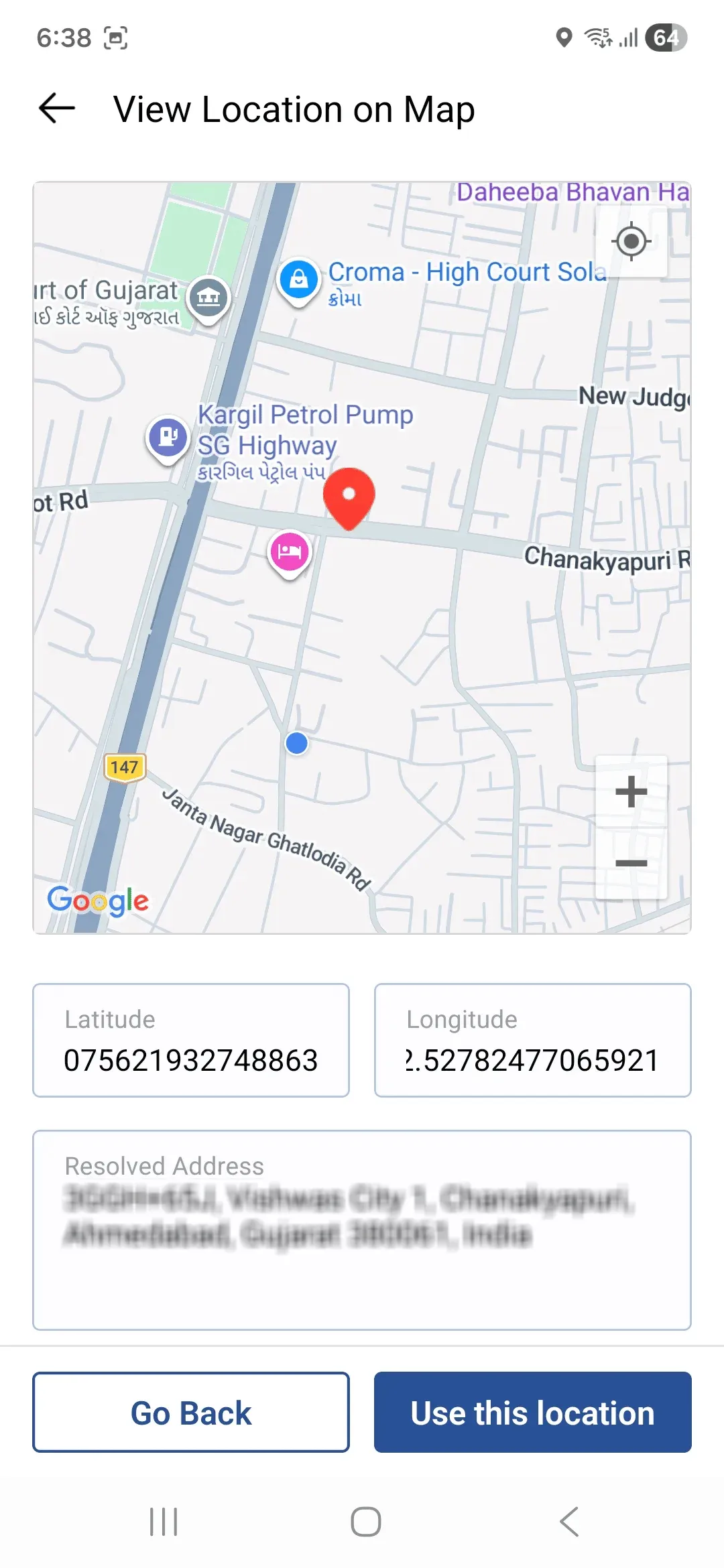The image size is (724, 1568).
Task: Center the map on my current location
Action: (631, 241)
